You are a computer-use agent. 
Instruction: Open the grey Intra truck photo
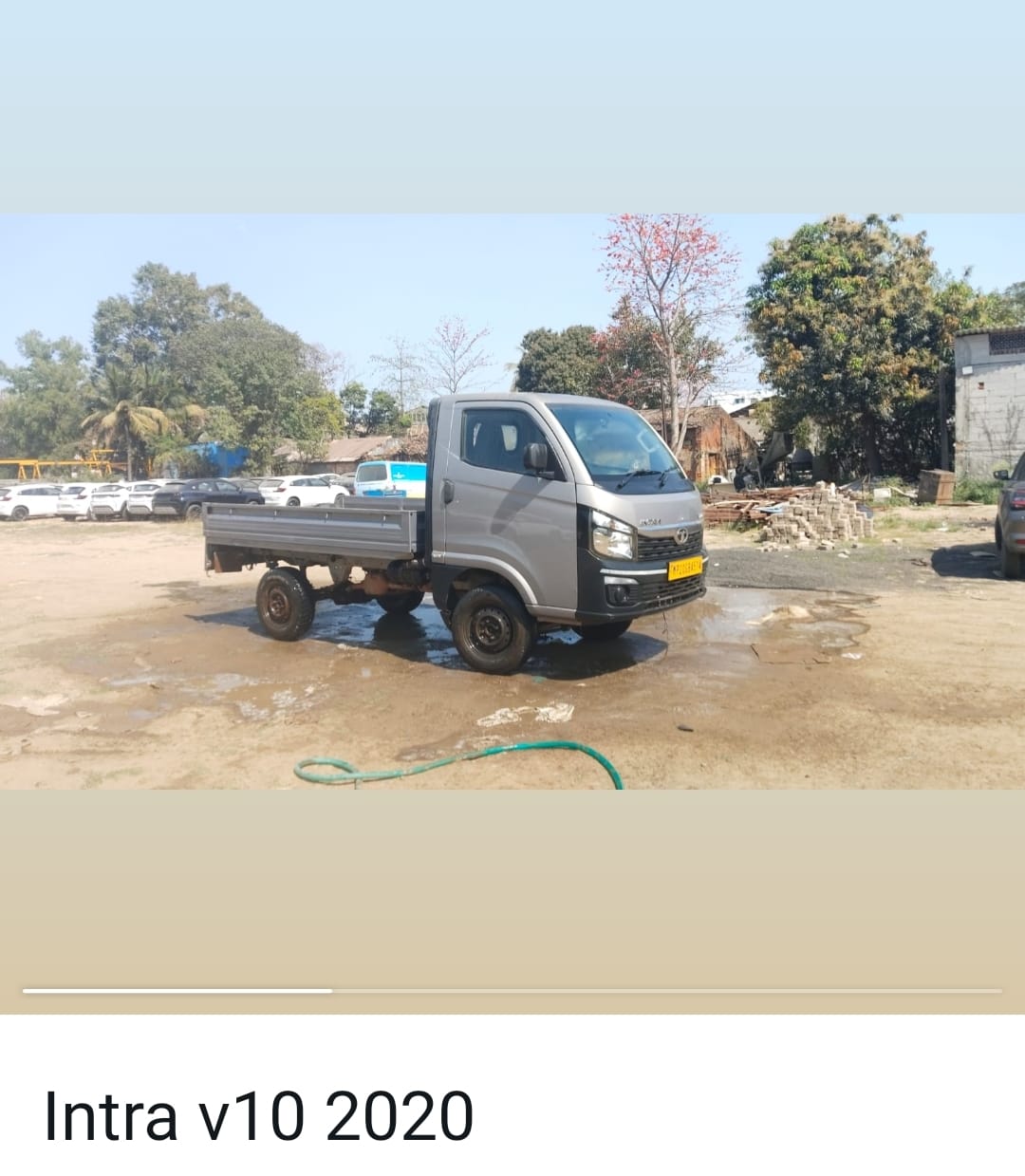click(512, 501)
